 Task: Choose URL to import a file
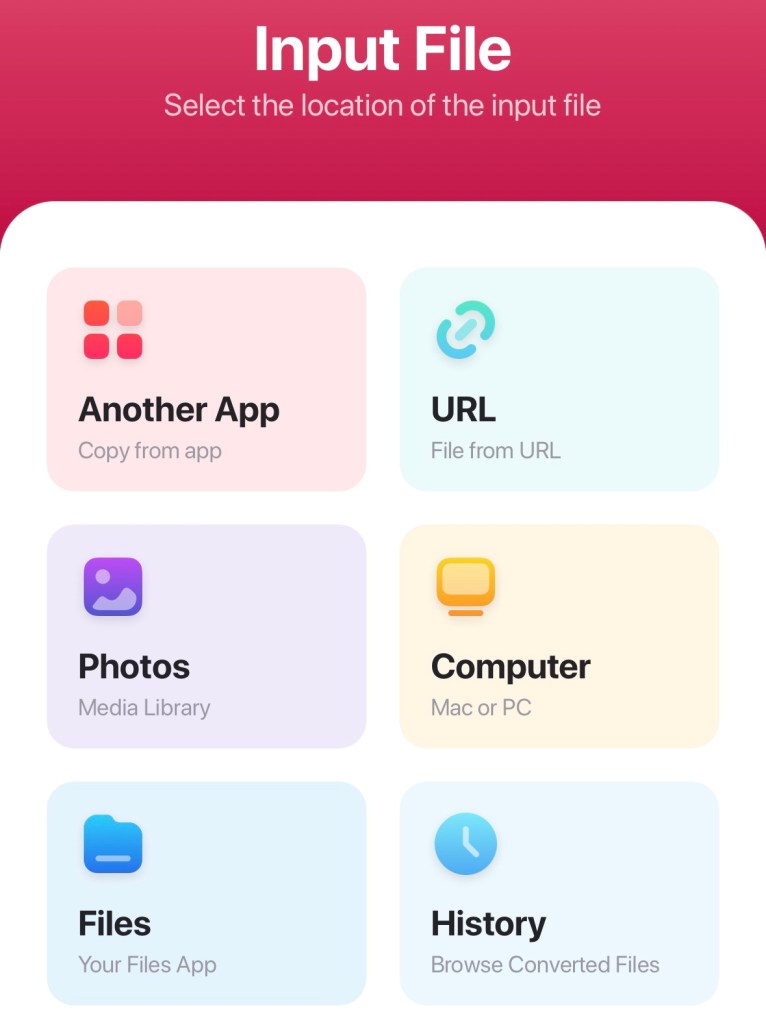point(559,379)
